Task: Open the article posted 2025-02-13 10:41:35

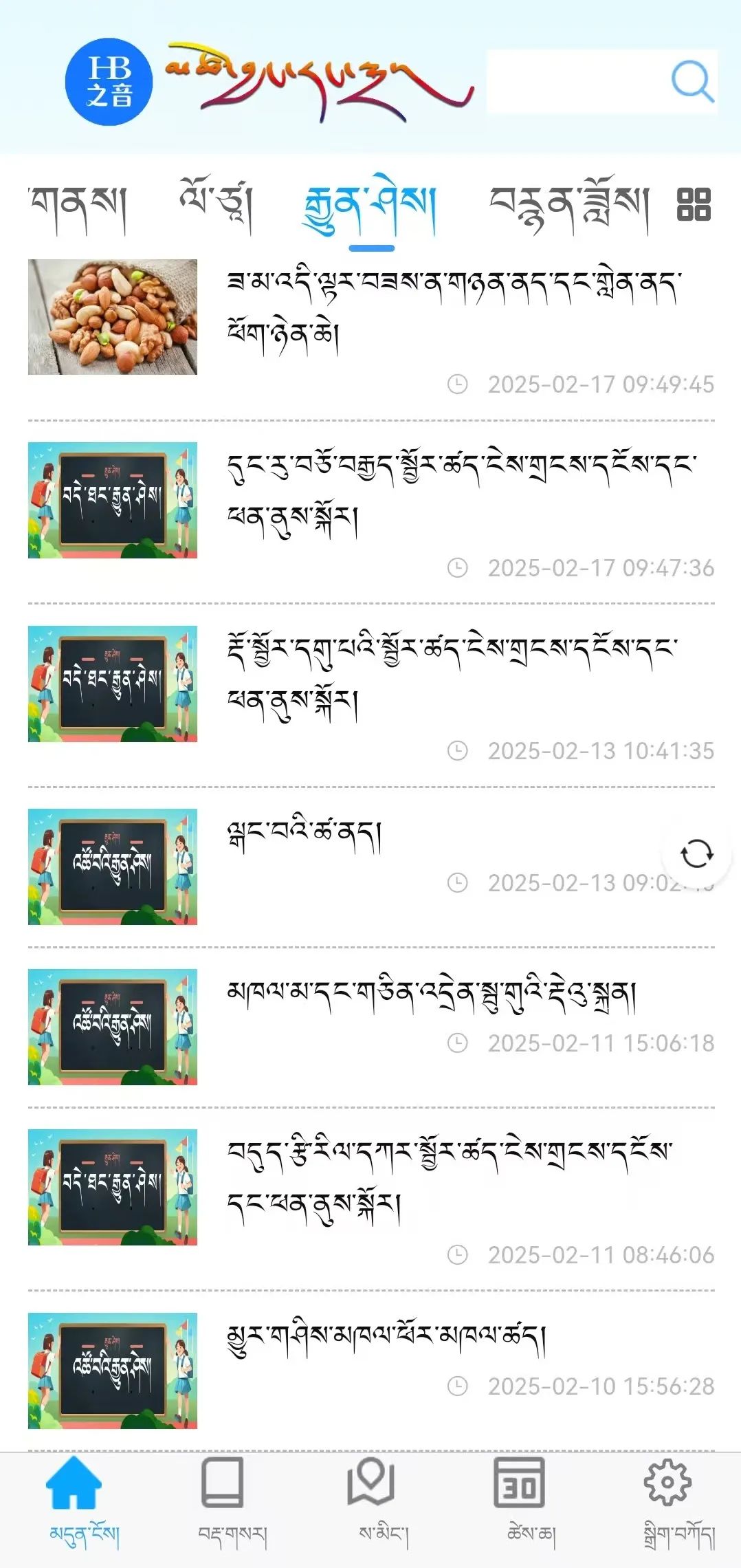Action: [371, 695]
